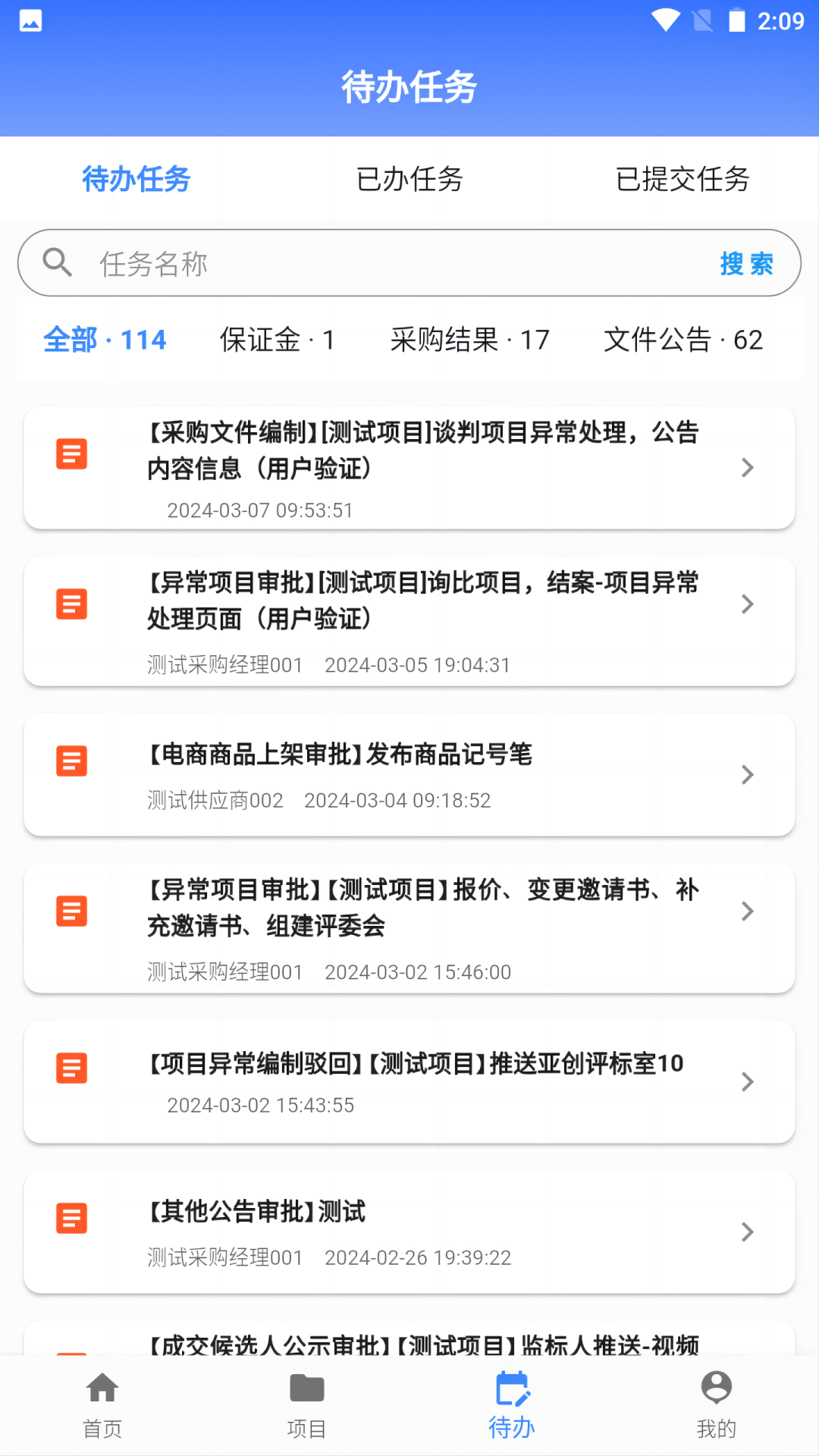
Task: Click the battery indicator in status bar
Action: (736, 21)
